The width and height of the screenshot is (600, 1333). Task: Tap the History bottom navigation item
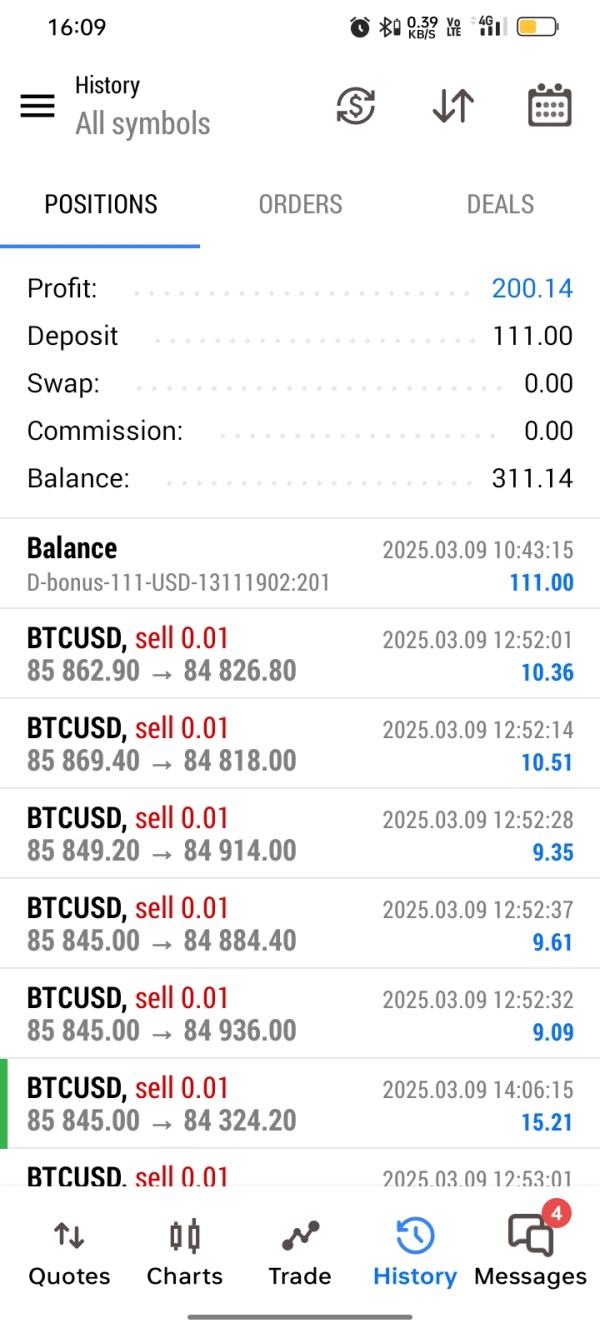click(415, 1253)
